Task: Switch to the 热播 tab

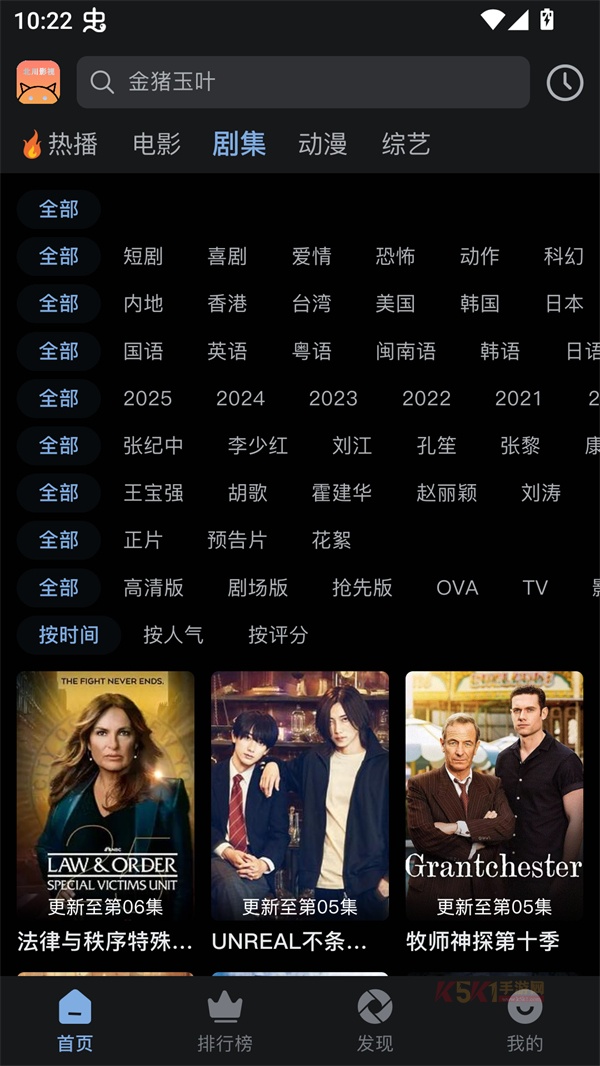Action: 60,144
